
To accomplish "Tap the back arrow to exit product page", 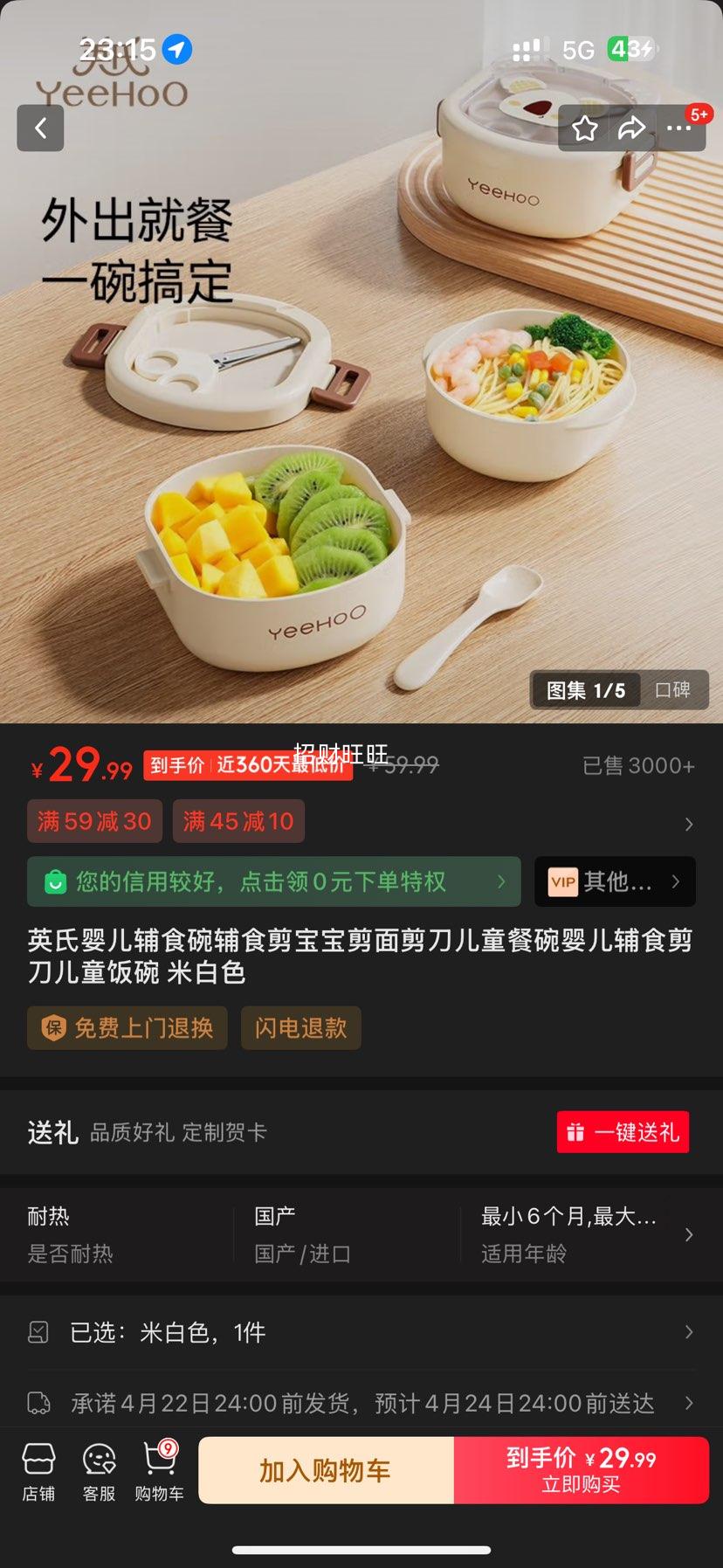I will coord(40,128).
